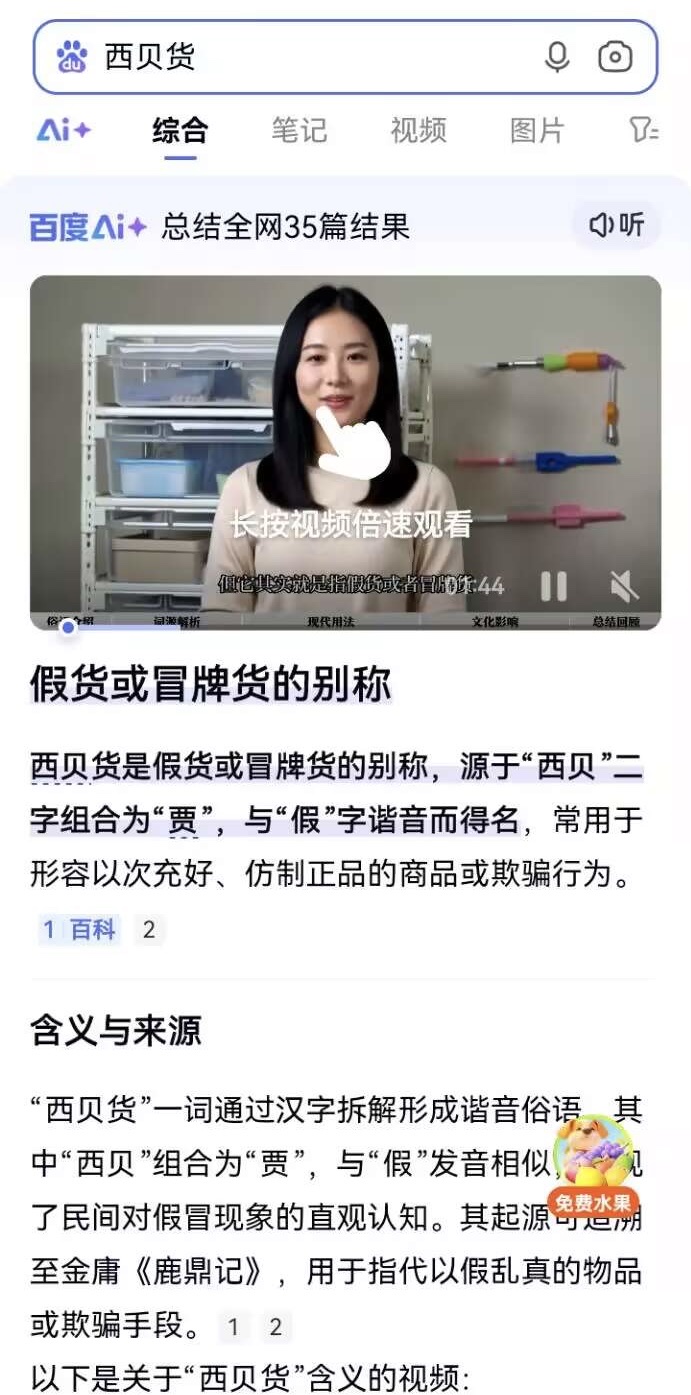Open camera image search
The image size is (691, 1395).
(x=615, y=57)
